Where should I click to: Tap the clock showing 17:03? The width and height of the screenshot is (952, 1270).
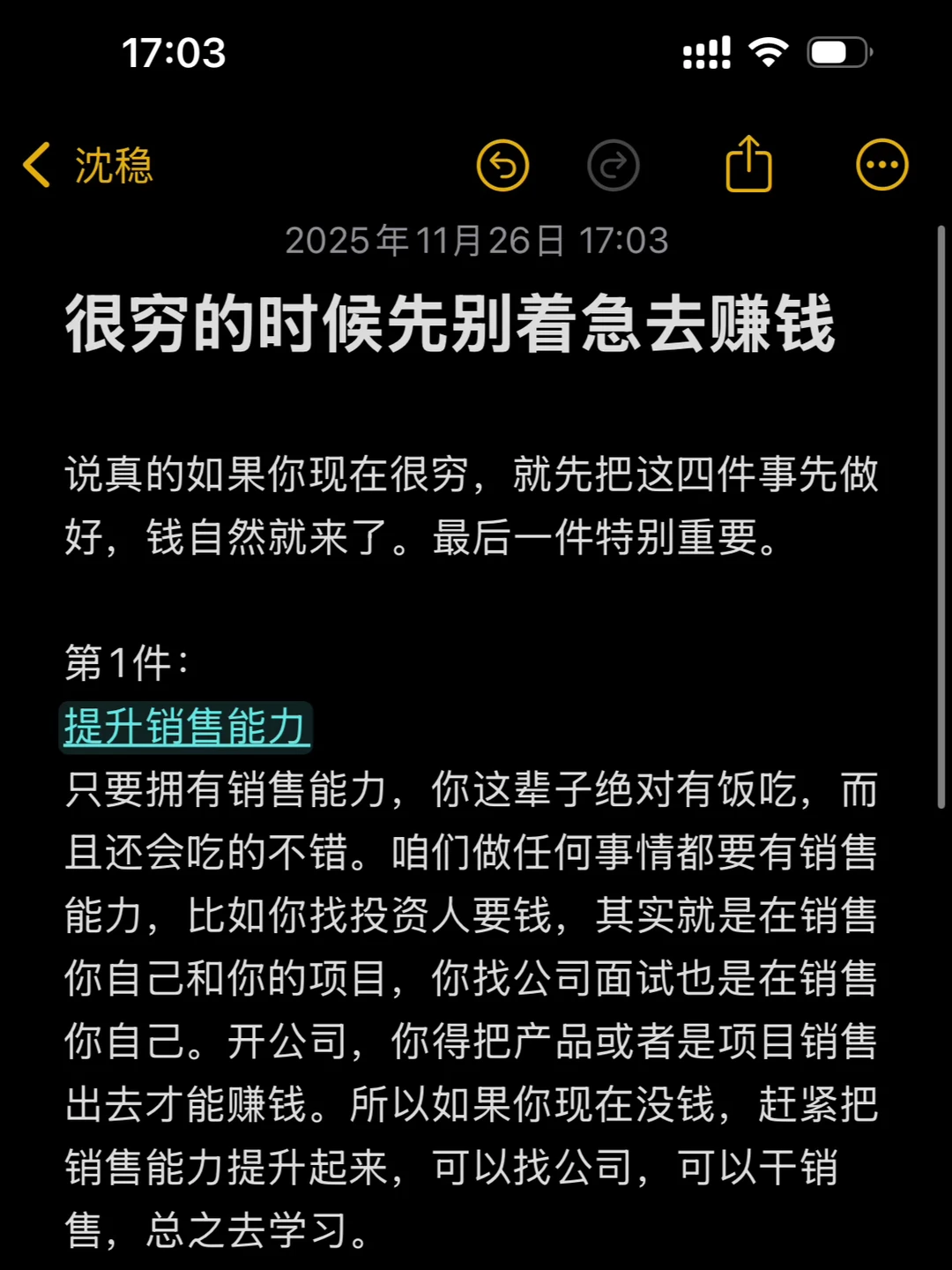click(x=175, y=55)
